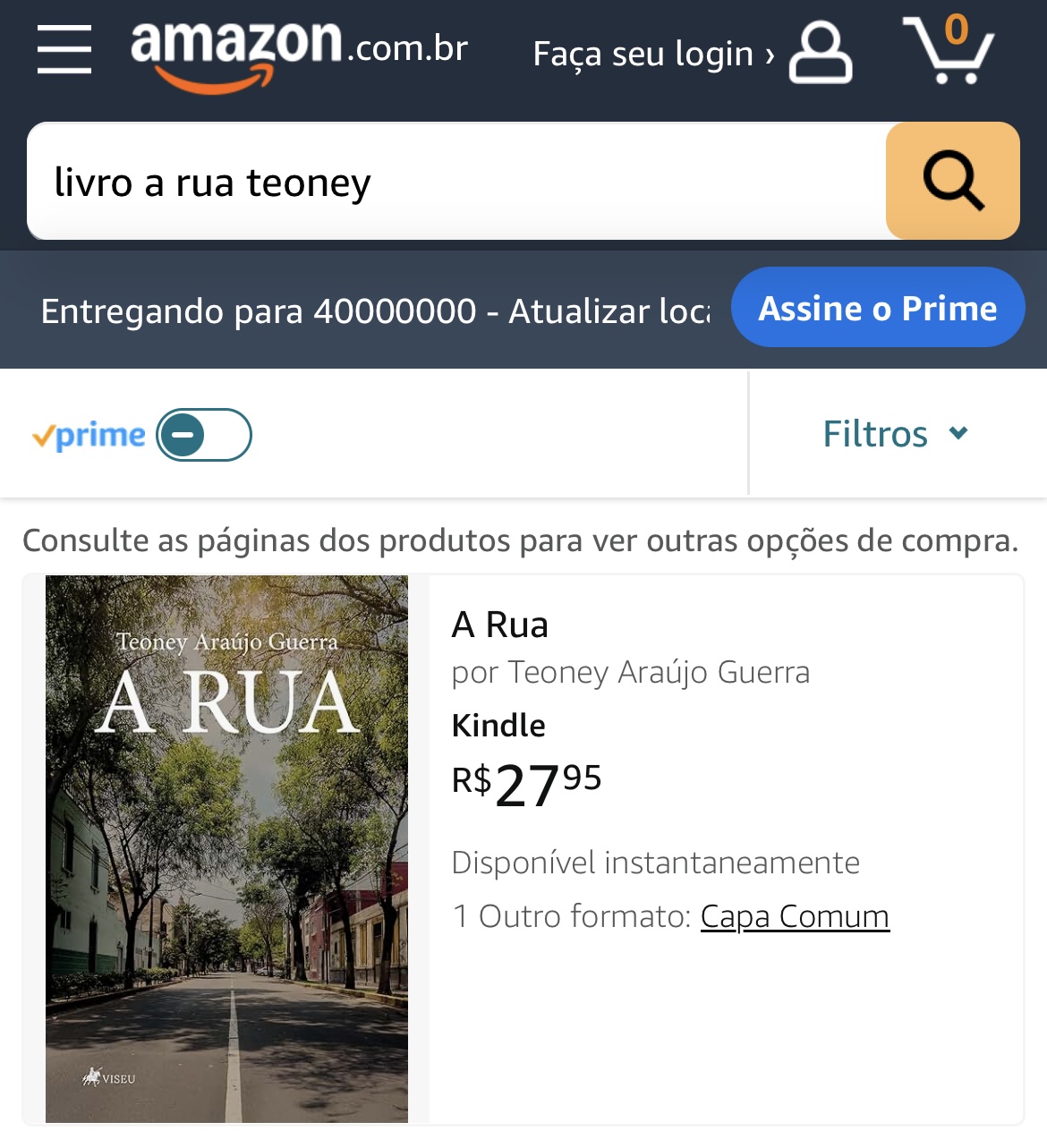Open the A Rua product title
The width and height of the screenshot is (1047, 1148).
click(500, 625)
